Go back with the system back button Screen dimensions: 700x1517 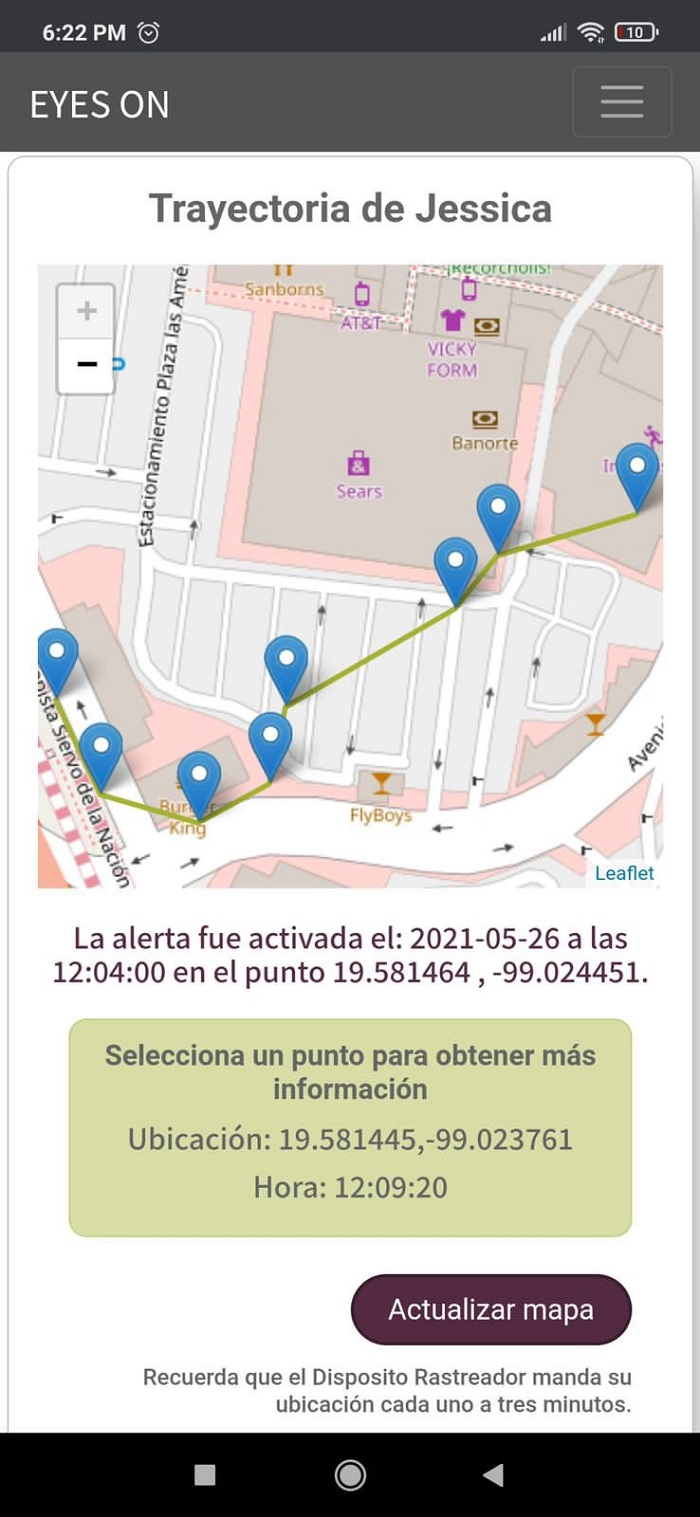pos(492,1474)
